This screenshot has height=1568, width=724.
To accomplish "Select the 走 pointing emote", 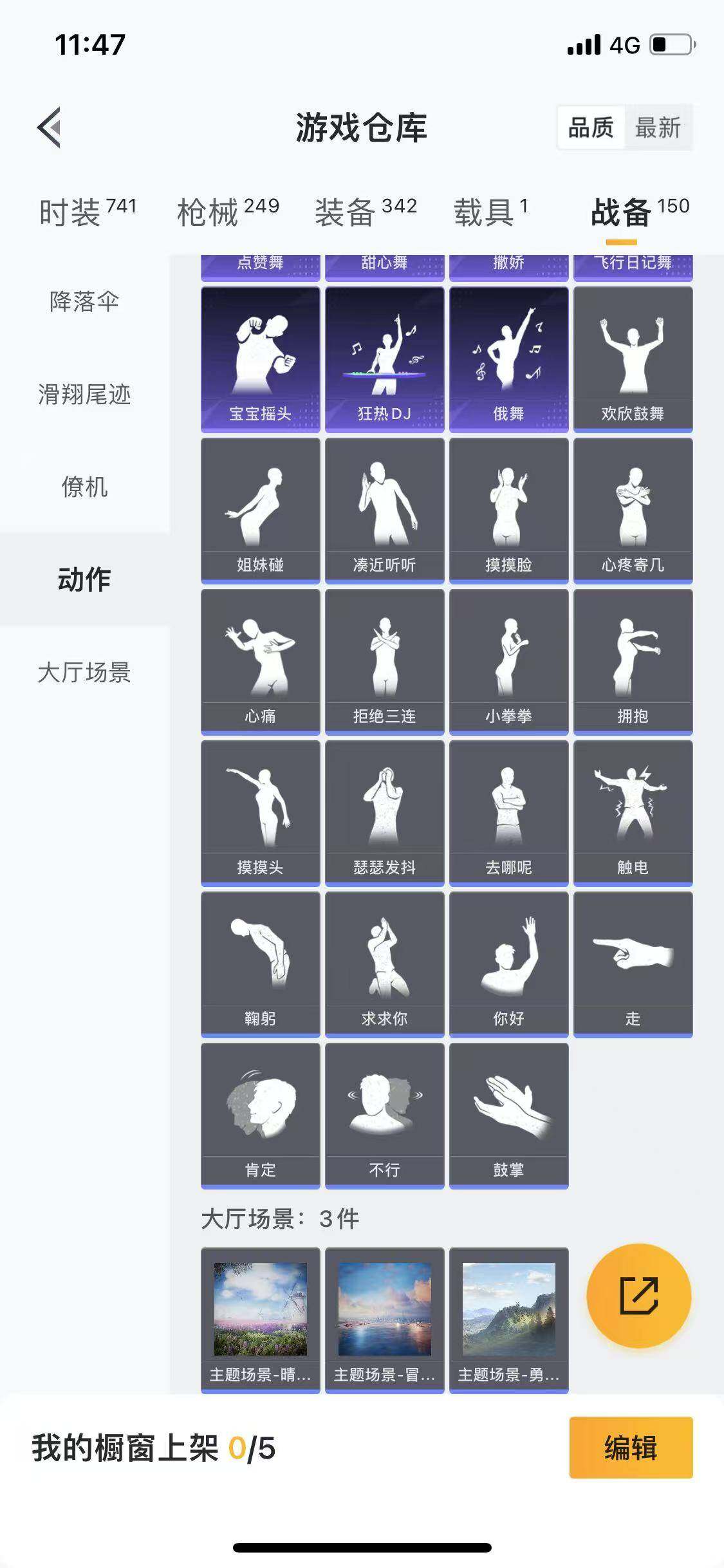I will coord(632,962).
